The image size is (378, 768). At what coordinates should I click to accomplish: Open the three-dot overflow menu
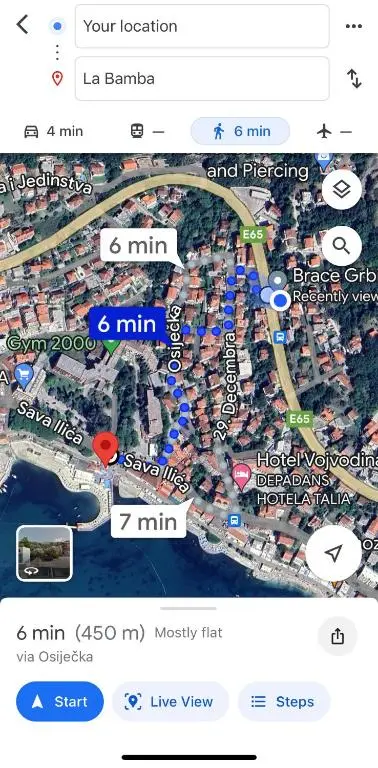[354, 26]
